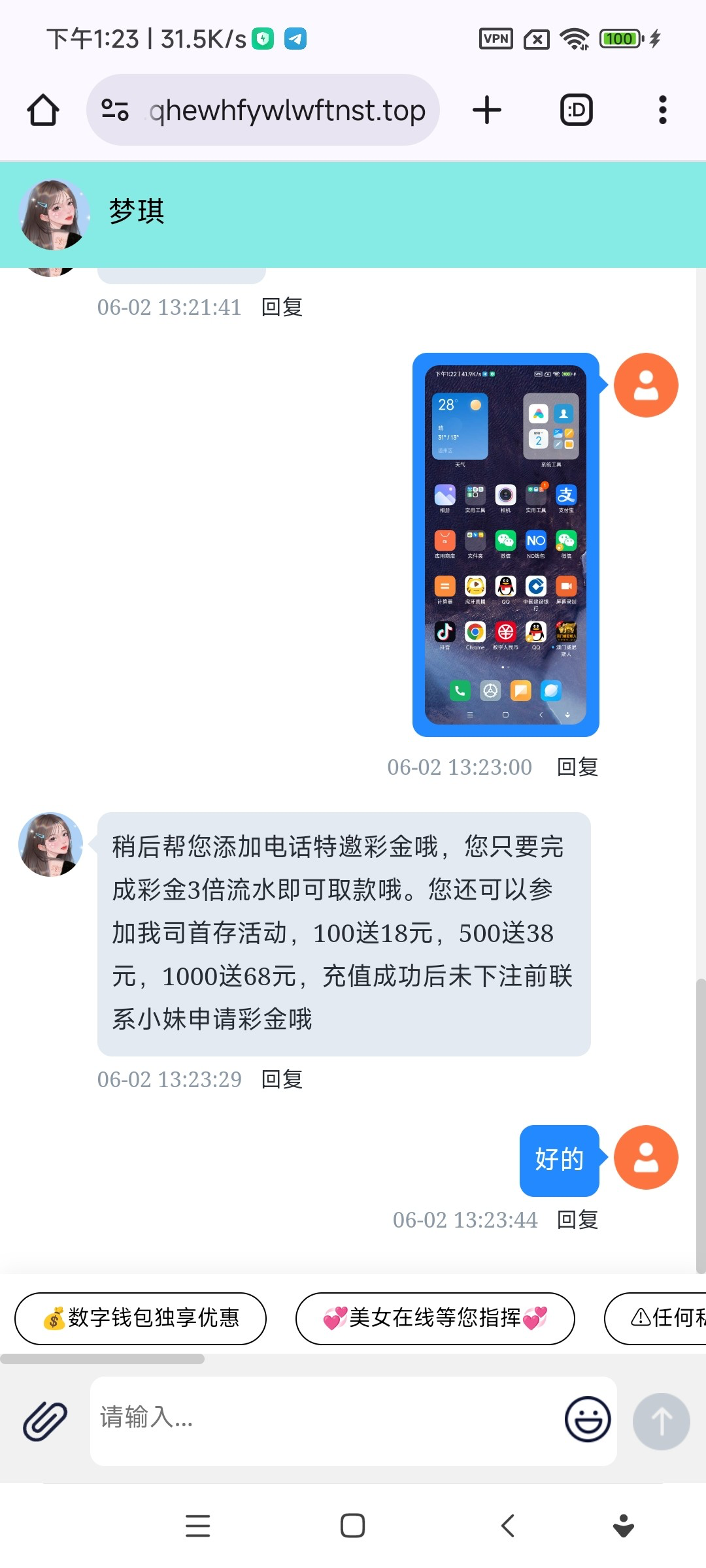
Task: Open a new browser tab
Action: pyautogui.click(x=487, y=110)
